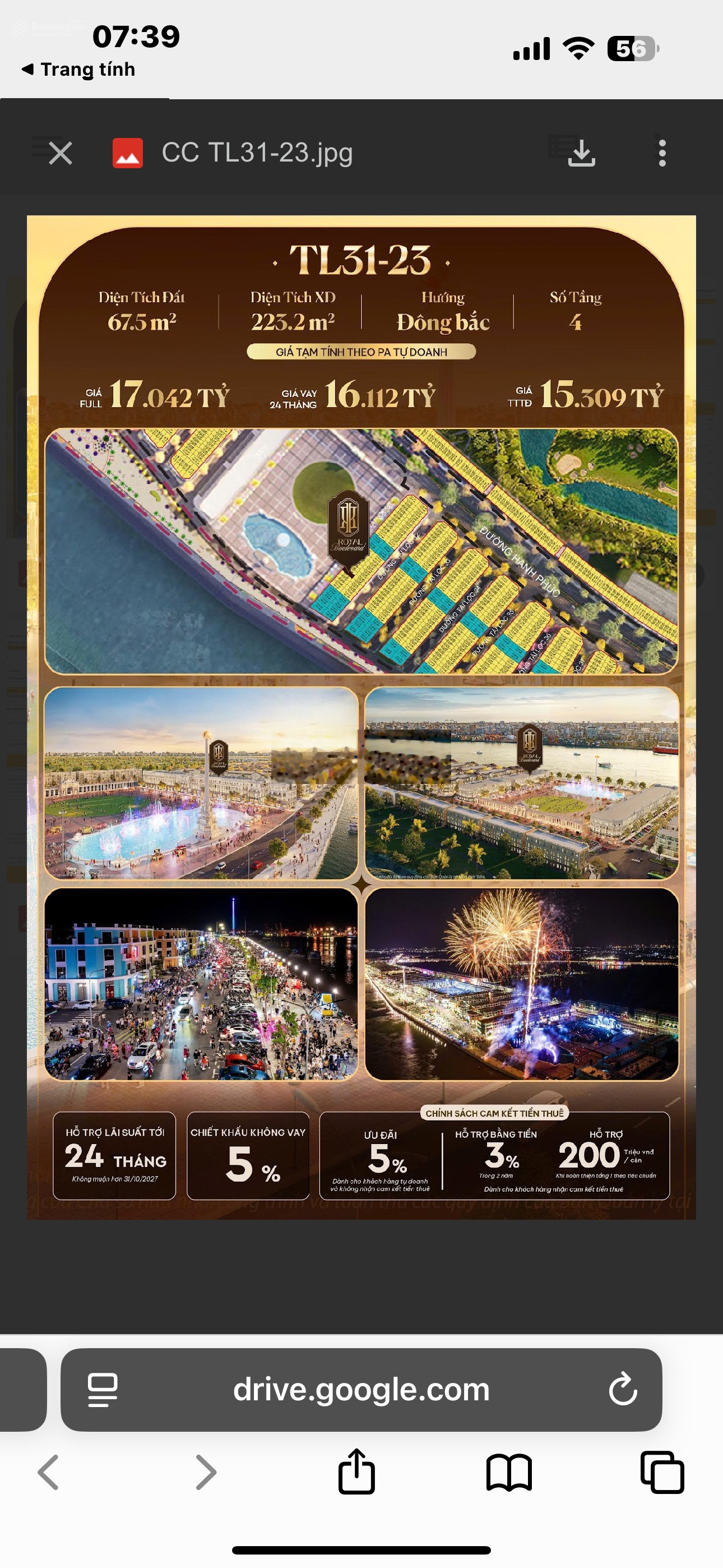Download the CC TL31-23.jpg file

pos(581,152)
